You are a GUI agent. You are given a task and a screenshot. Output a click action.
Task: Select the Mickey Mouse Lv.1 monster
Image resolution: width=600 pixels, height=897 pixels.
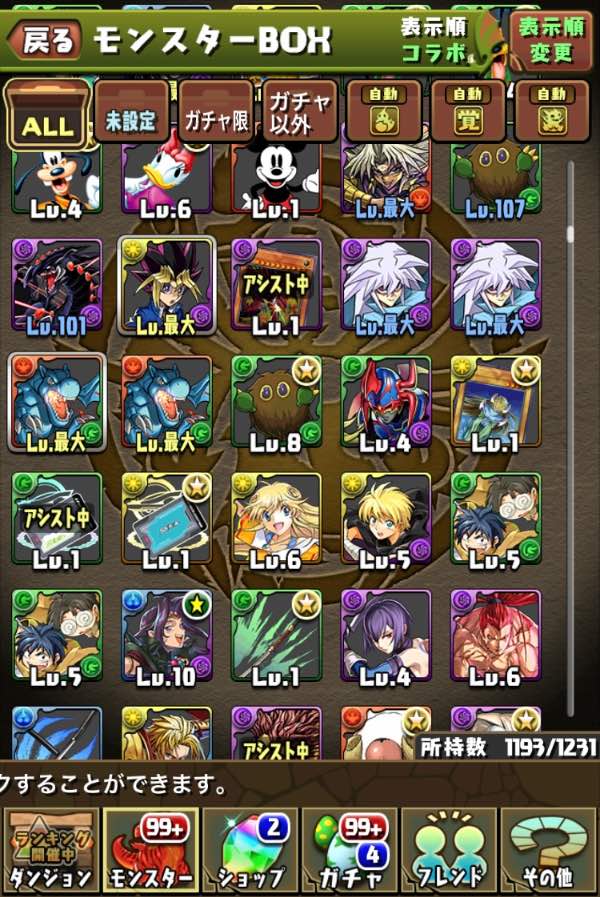(x=276, y=180)
